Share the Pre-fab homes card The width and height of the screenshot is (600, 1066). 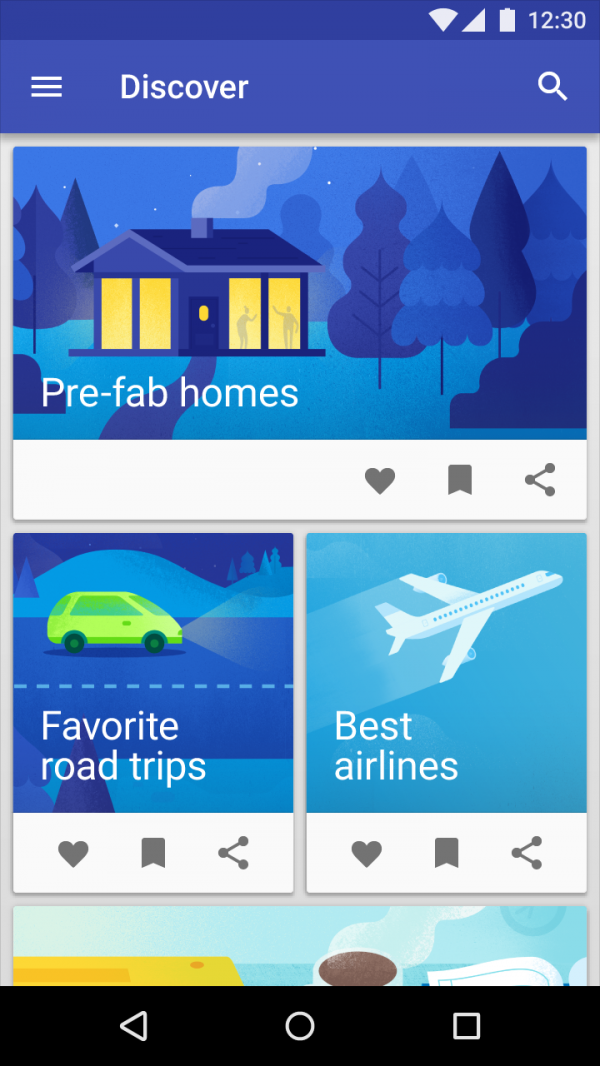(540, 481)
